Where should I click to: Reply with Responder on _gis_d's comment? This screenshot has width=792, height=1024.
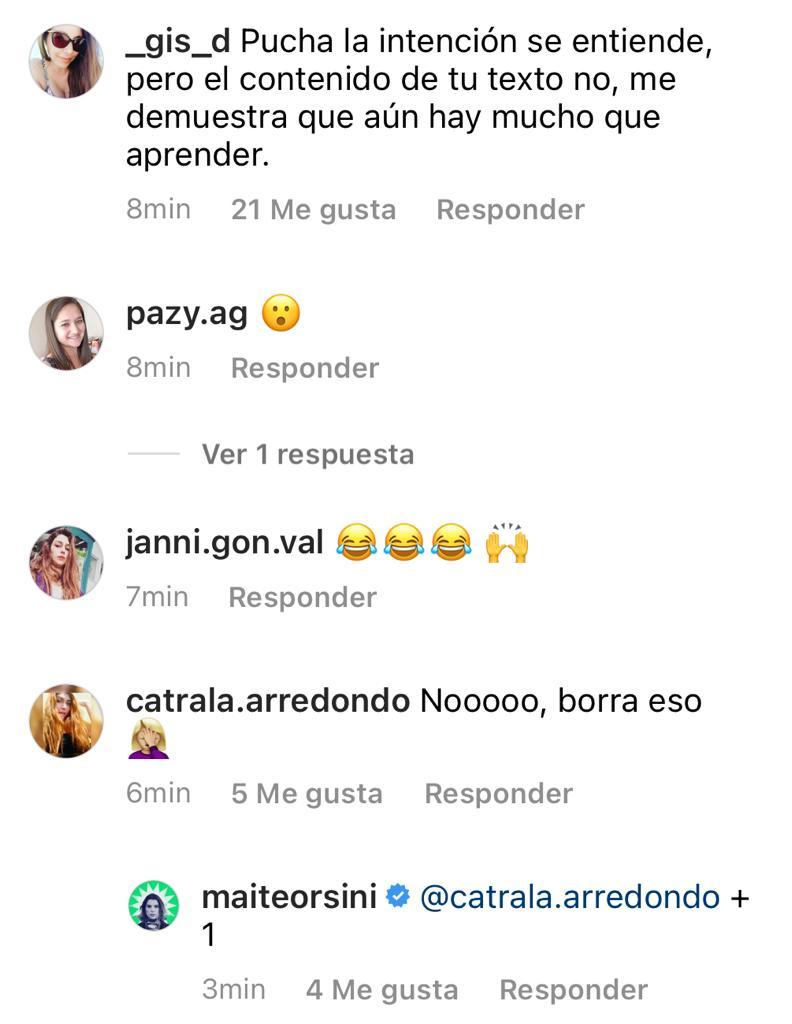coord(511,209)
